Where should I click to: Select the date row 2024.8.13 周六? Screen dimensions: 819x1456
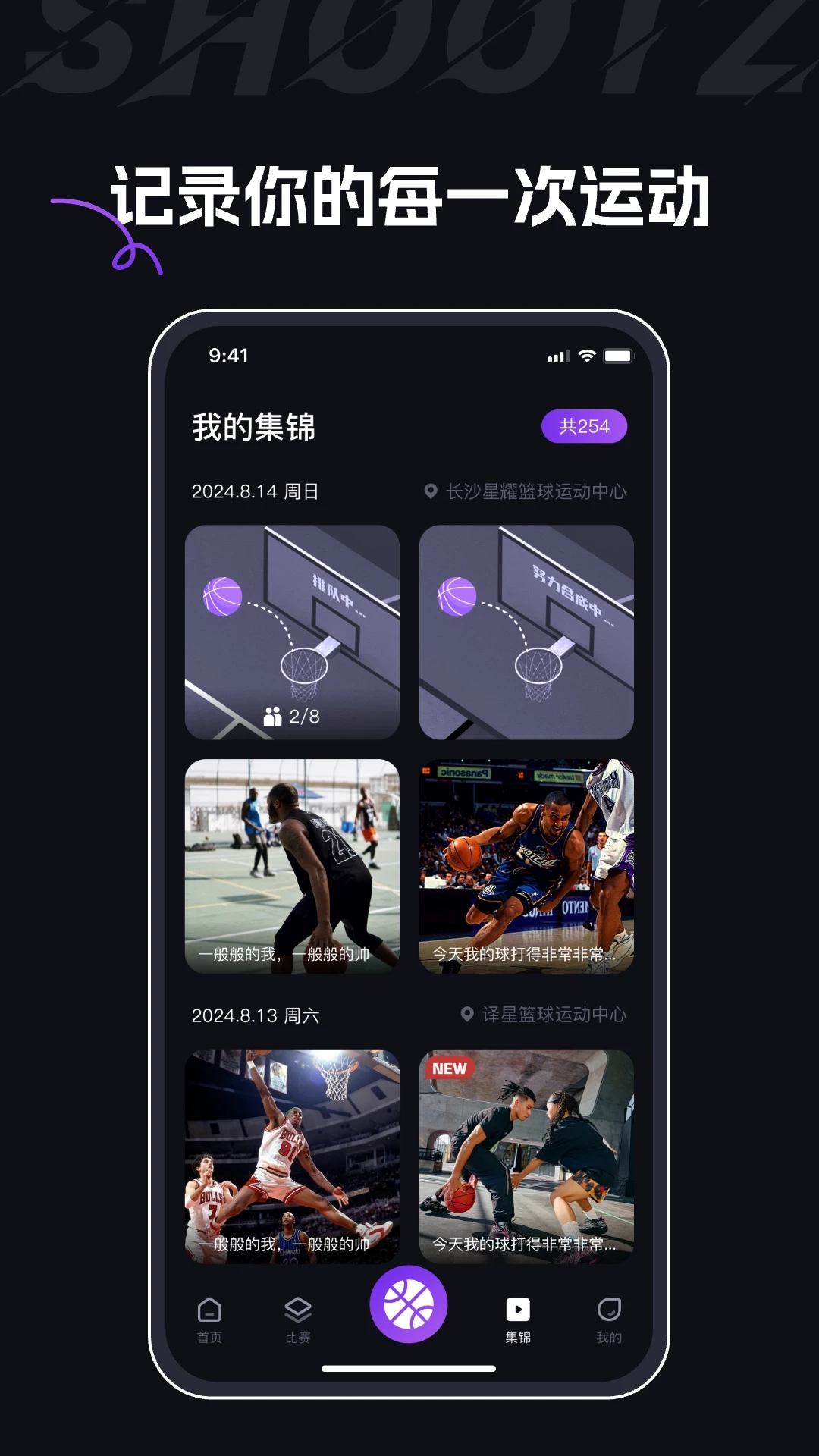tap(255, 1016)
